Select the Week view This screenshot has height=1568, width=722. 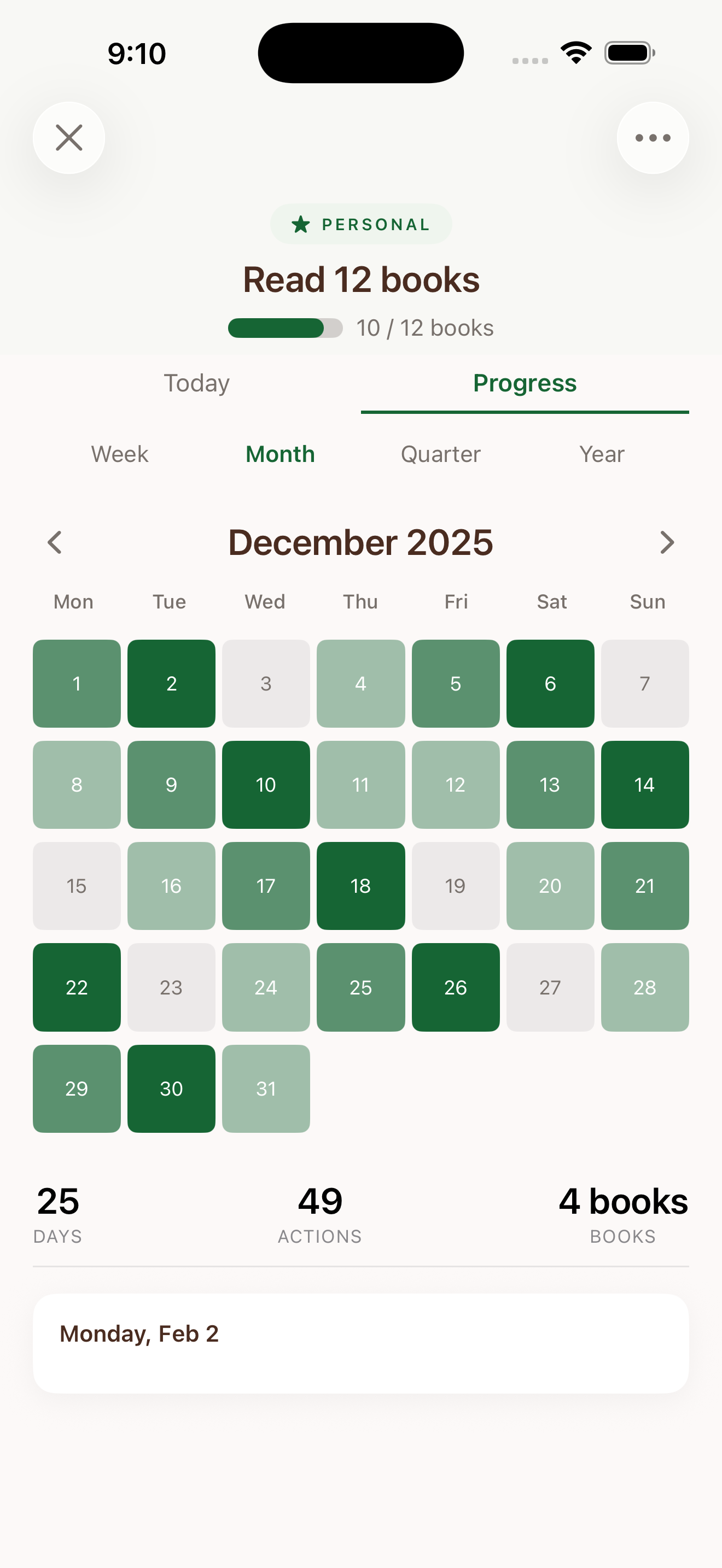[x=119, y=454]
